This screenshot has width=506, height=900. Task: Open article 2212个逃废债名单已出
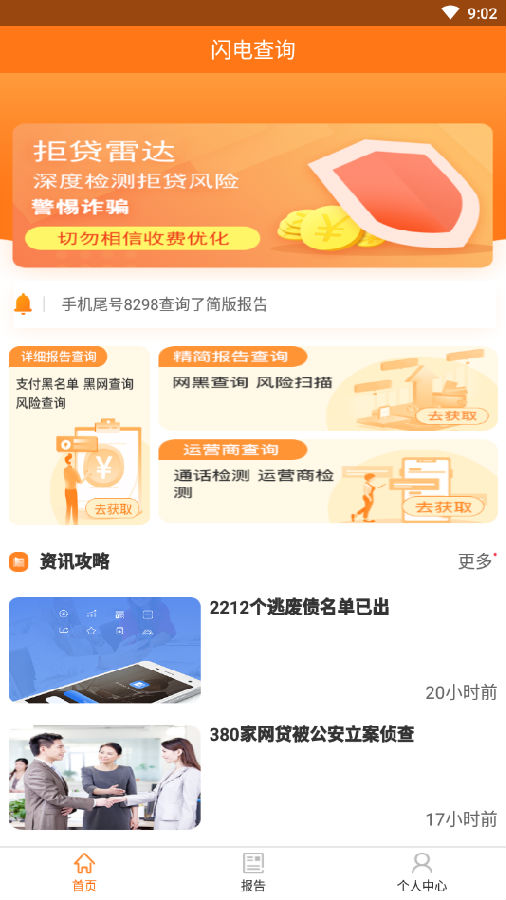pos(252,650)
